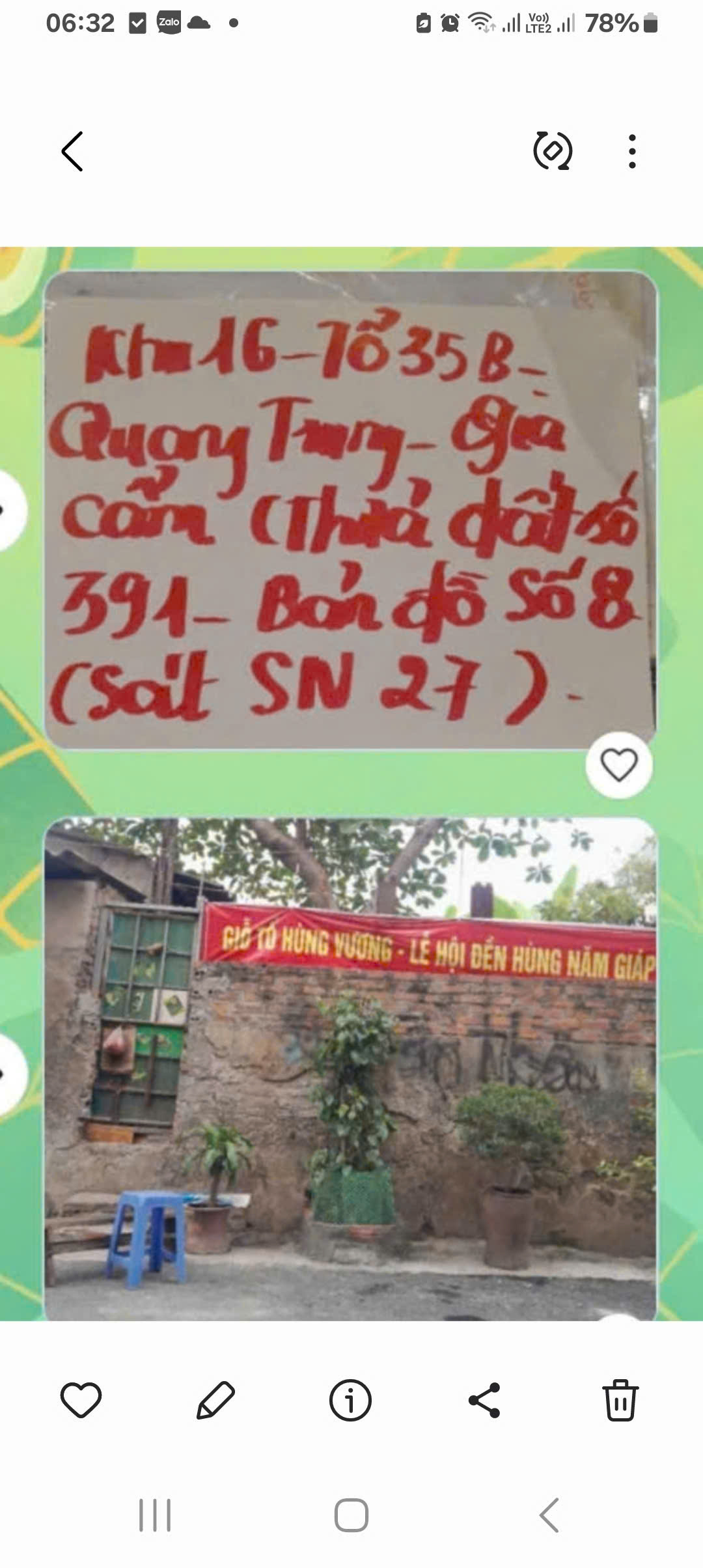This screenshot has height=1568, width=703.
Task: Edit the photo with the pencil tool
Action: click(215, 1399)
